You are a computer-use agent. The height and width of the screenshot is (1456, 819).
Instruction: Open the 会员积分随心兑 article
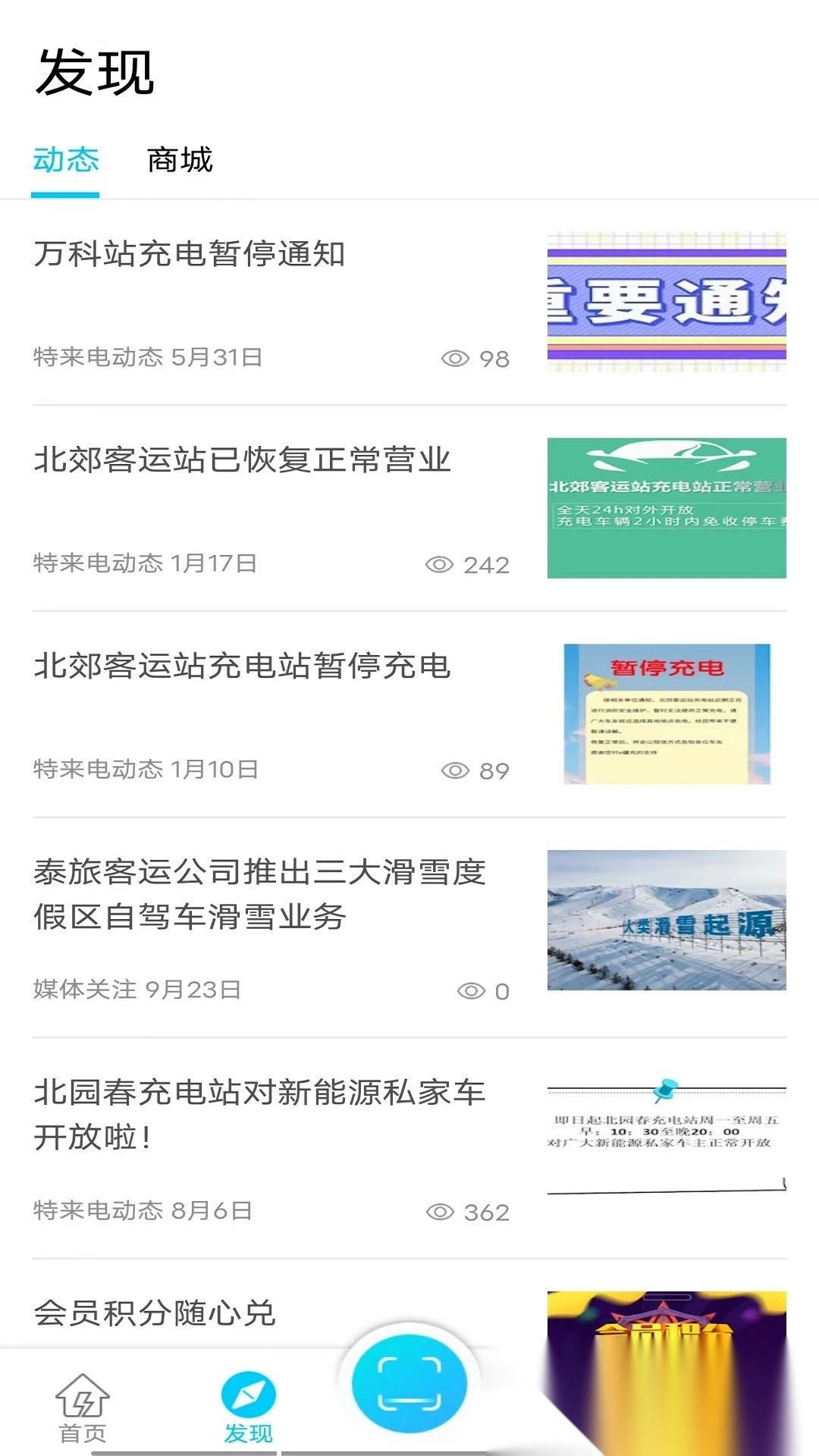click(155, 1313)
